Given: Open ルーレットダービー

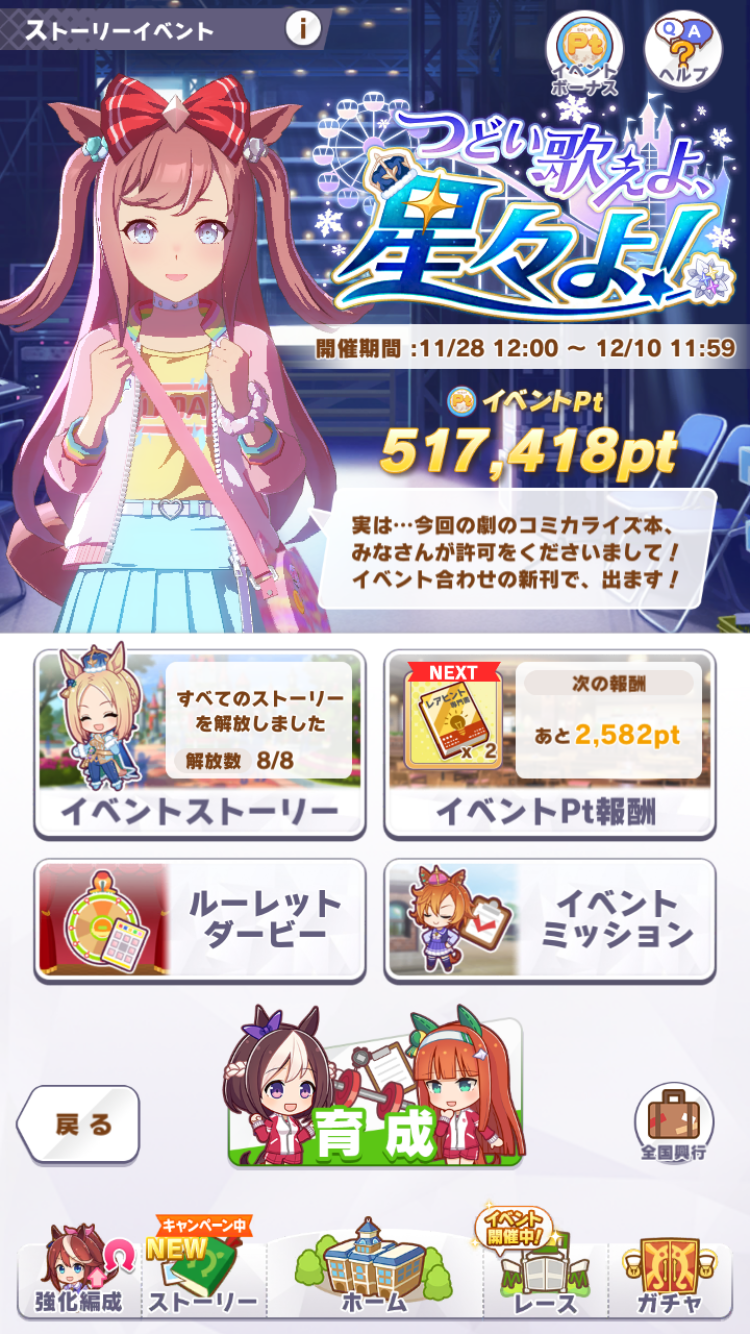Looking at the screenshot, I should click(199, 920).
